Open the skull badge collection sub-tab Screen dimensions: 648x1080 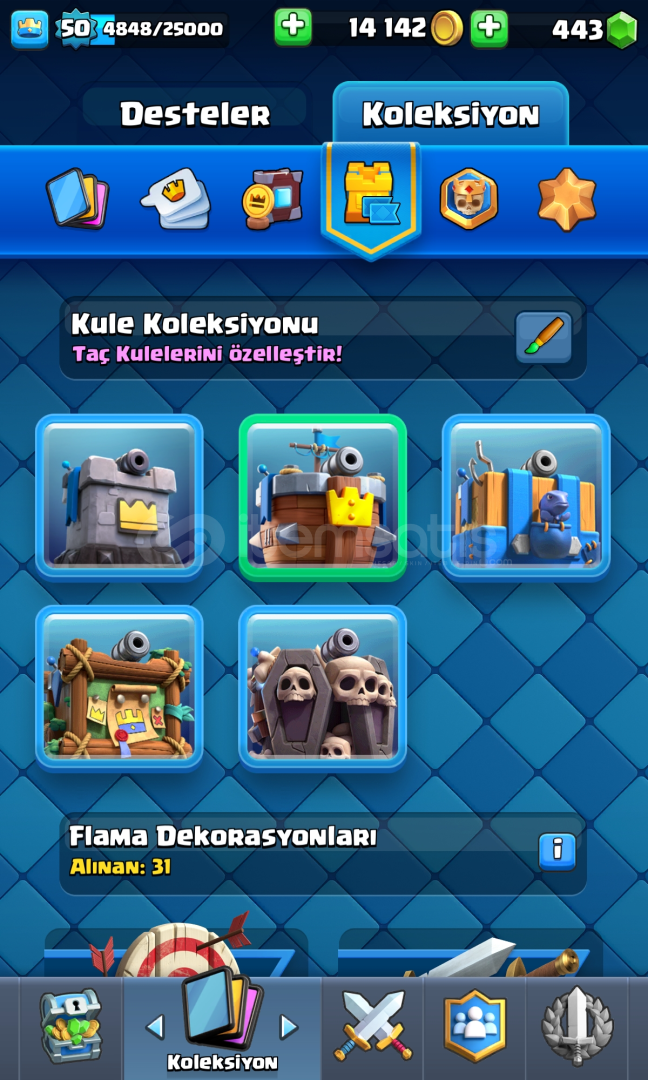tap(469, 199)
